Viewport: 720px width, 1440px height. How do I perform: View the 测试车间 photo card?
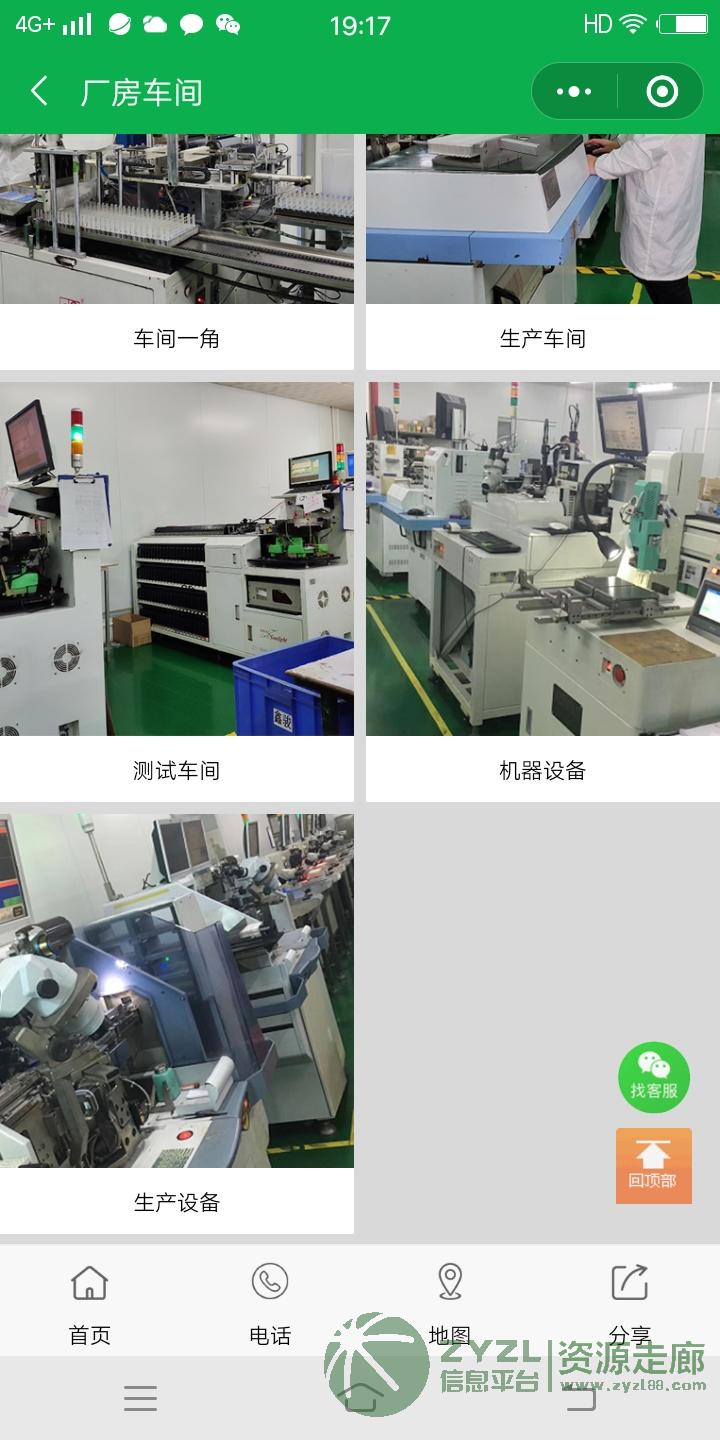click(x=177, y=592)
